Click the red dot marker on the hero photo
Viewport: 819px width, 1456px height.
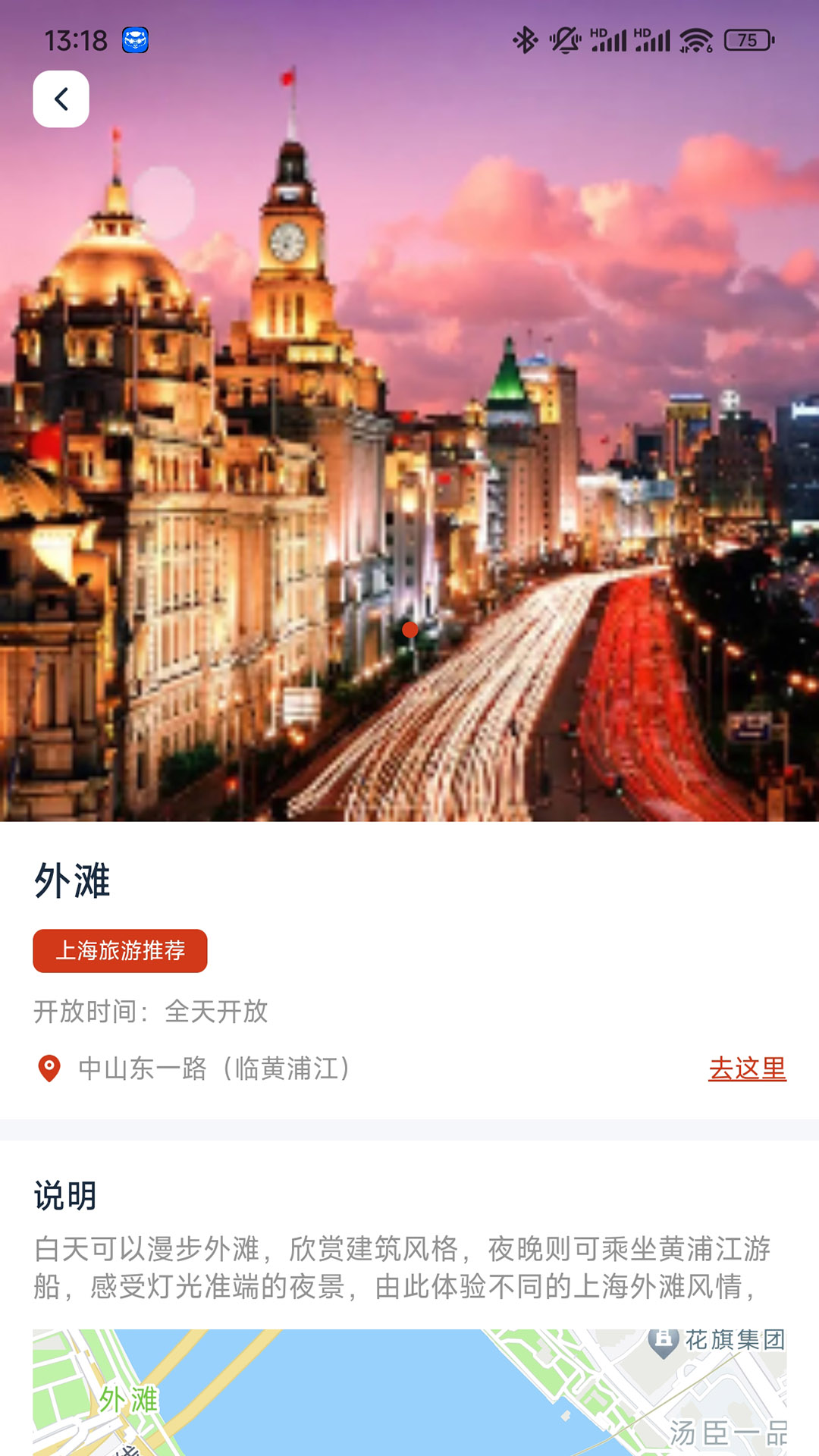pos(410,629)
